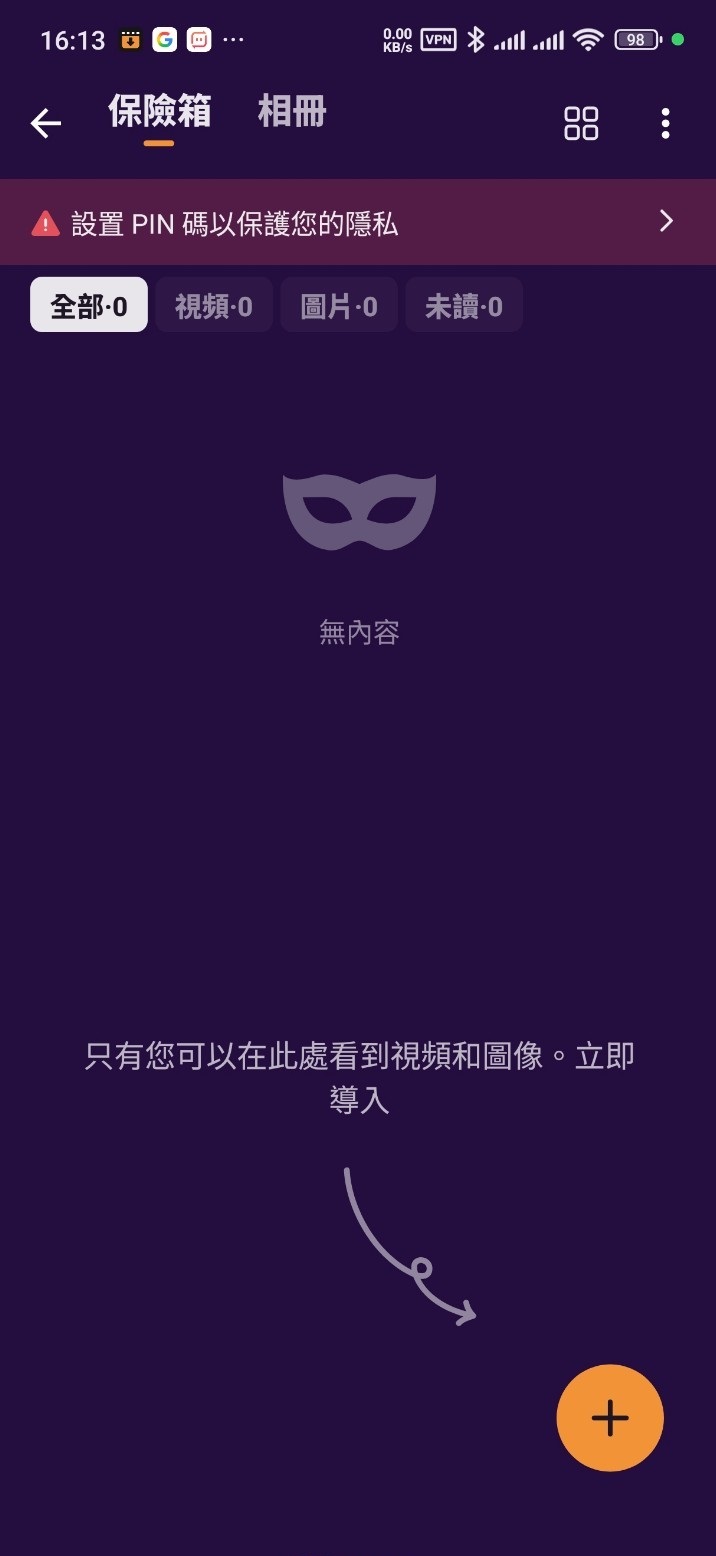Switch to the 未讀 filter

pos(464,305)
